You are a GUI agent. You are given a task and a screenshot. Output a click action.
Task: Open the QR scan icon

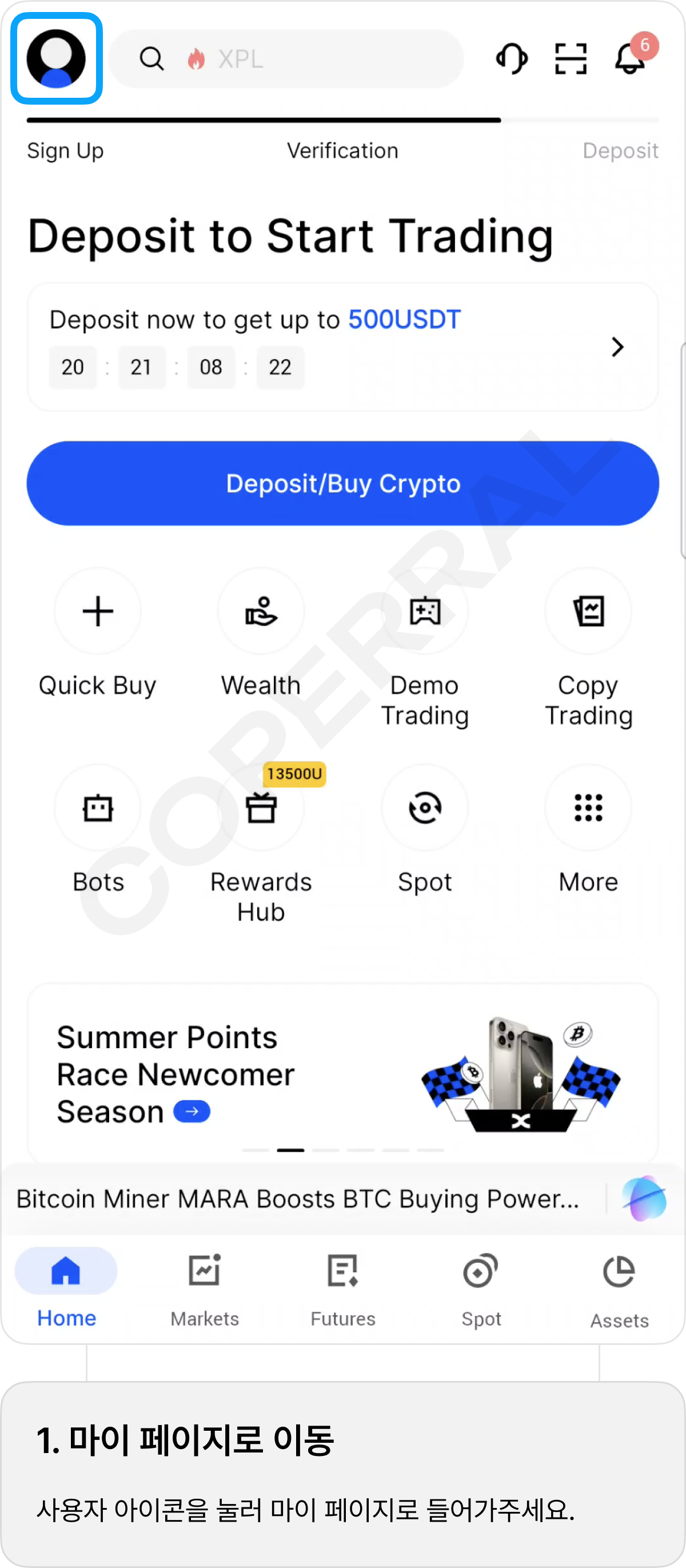[571, 59]
